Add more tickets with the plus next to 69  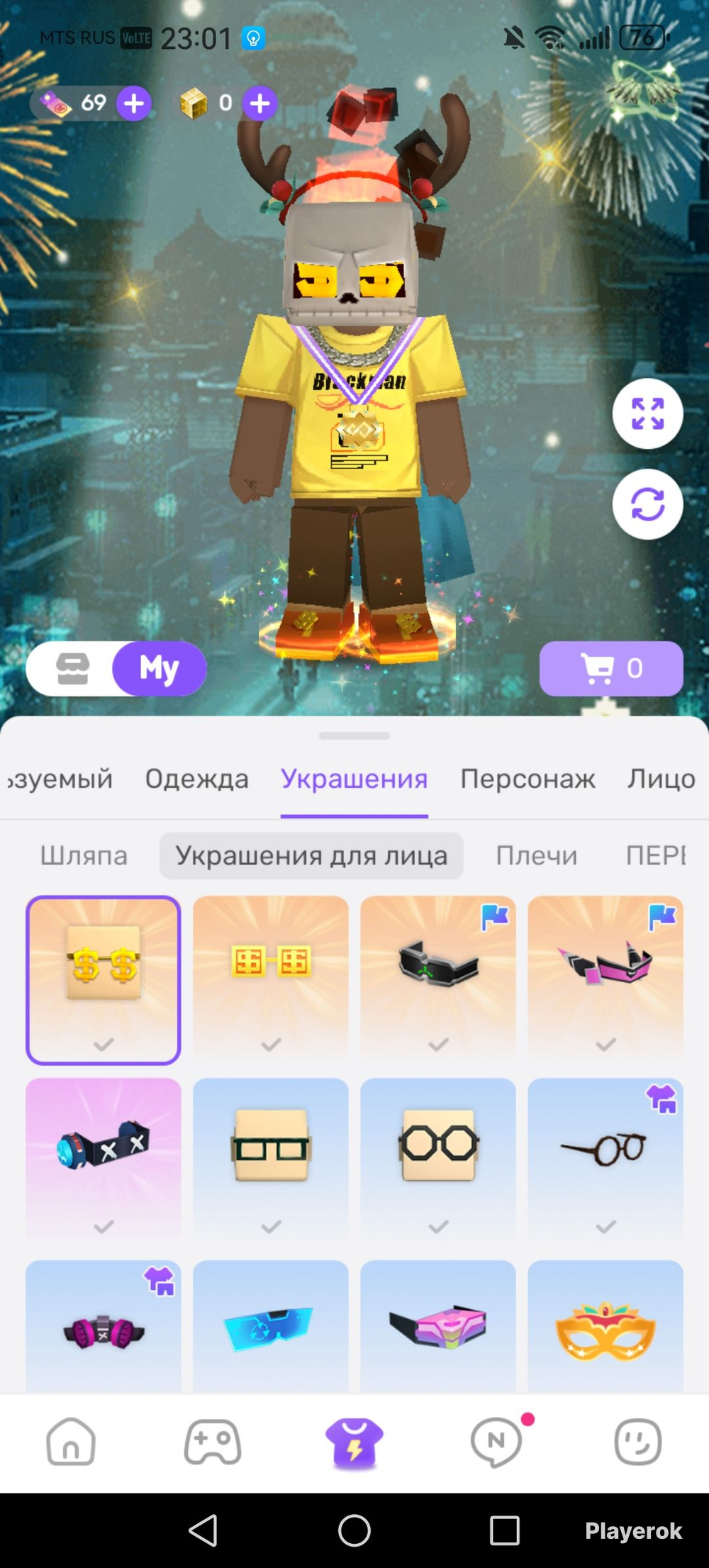pos(133,104)
